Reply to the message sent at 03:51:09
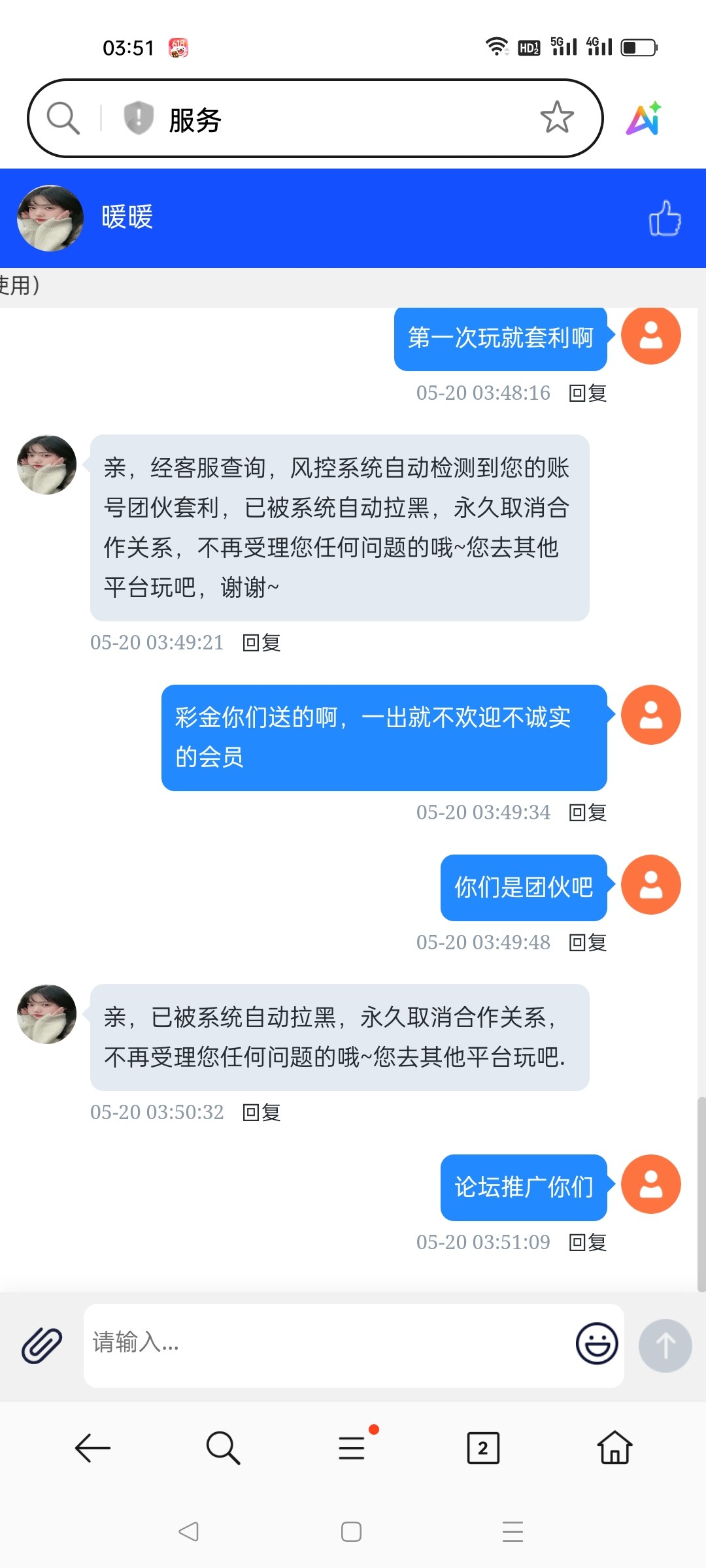Viewport: 706px width, 1568px height. pyautogui.click(x=588, y=1243)
